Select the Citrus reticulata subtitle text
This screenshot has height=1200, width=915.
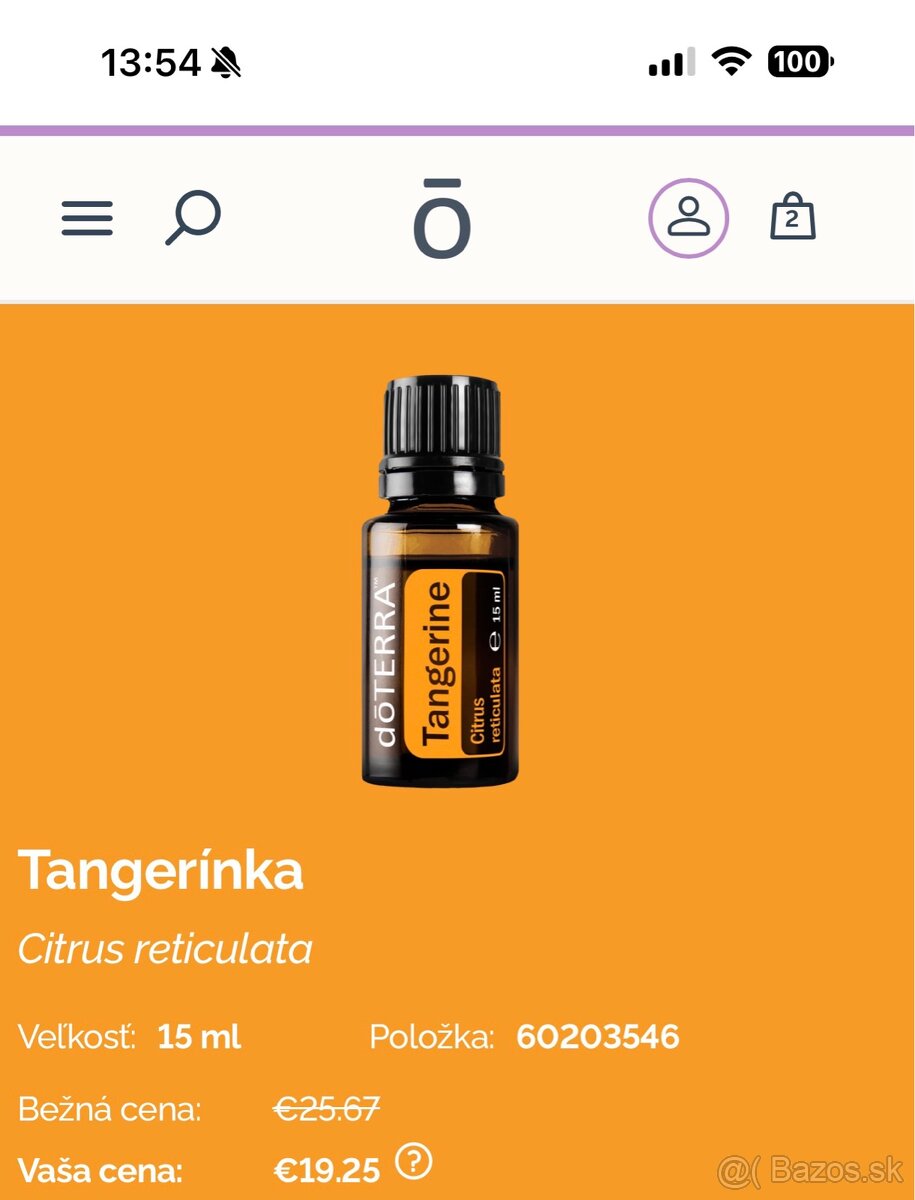[166, 950]
